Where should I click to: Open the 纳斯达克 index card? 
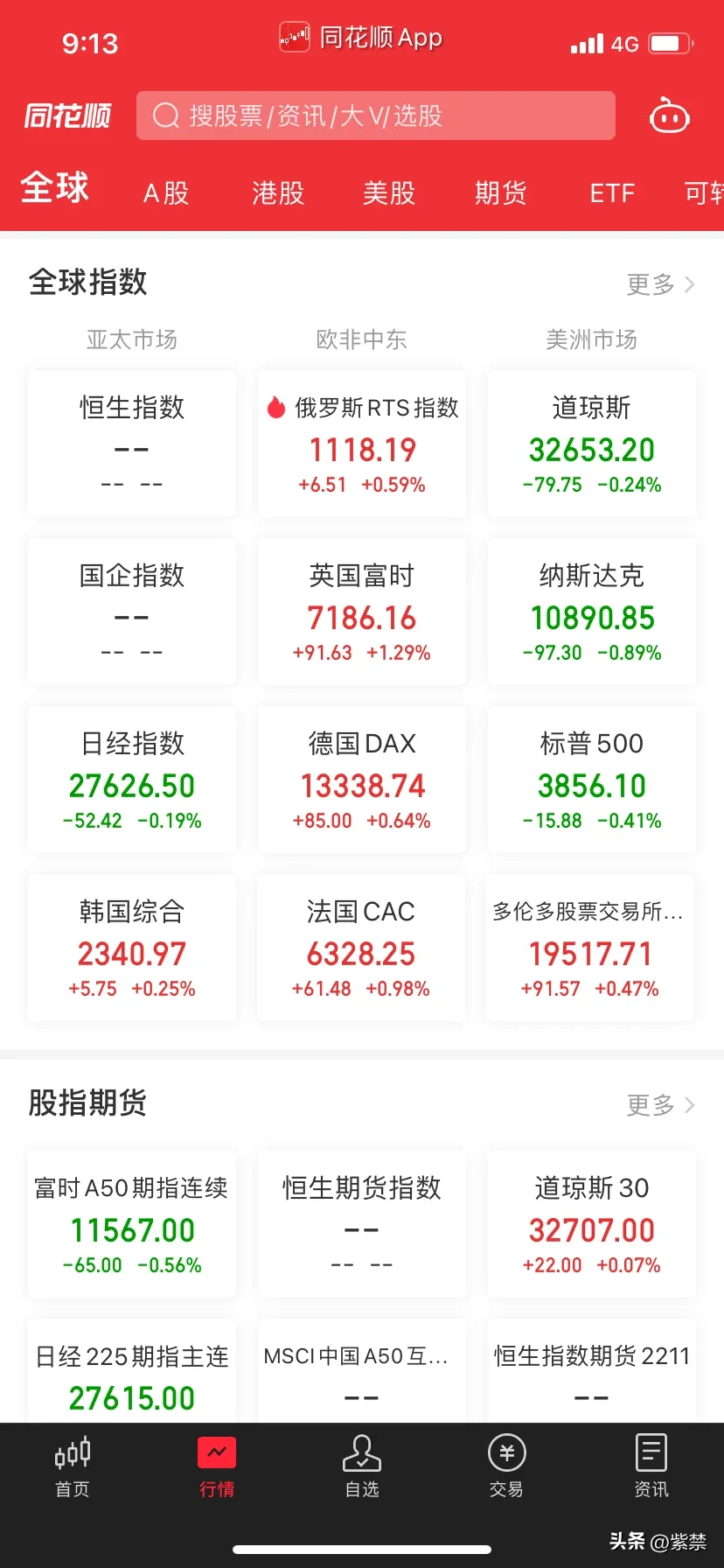coord(592,612)
